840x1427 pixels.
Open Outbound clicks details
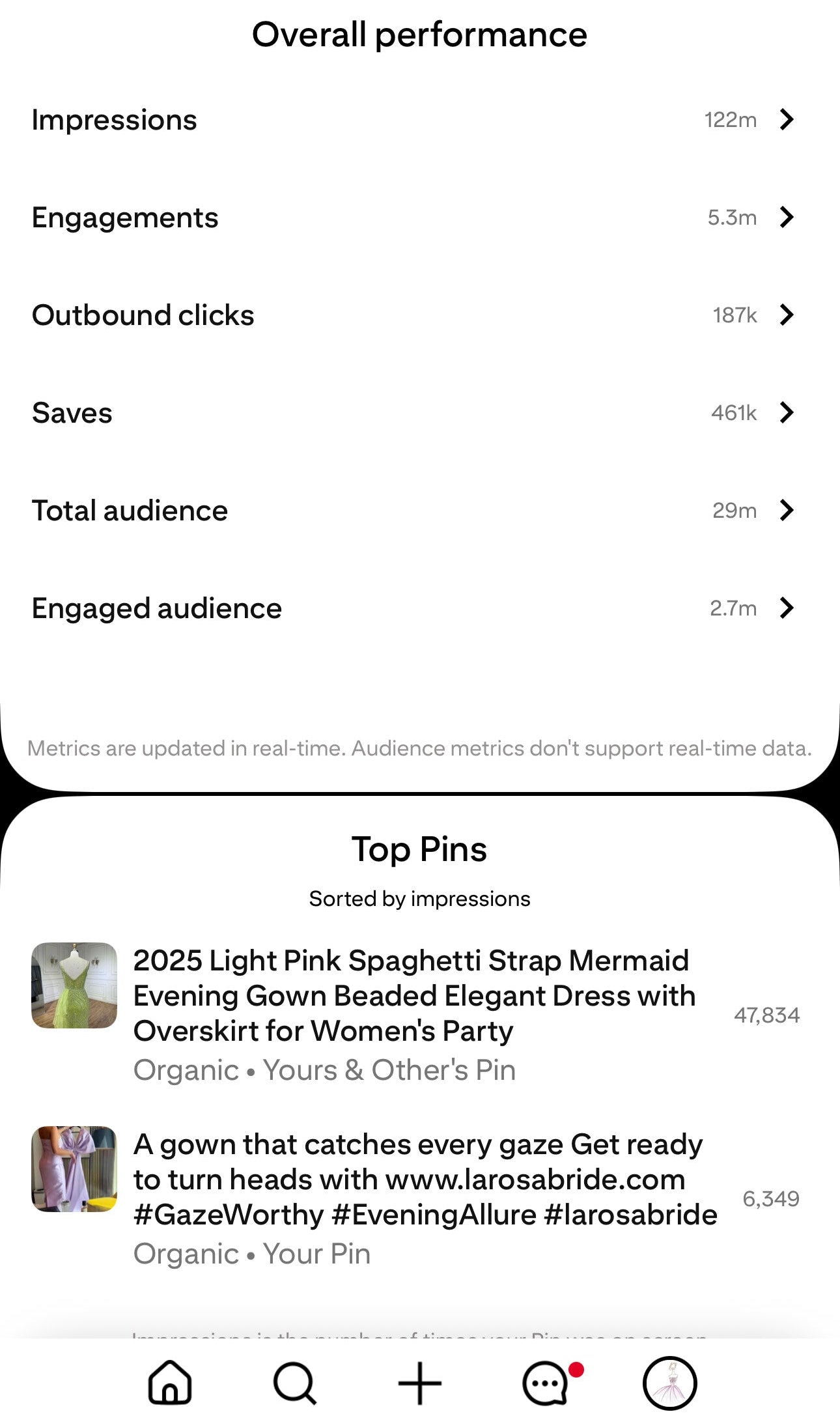419,315
